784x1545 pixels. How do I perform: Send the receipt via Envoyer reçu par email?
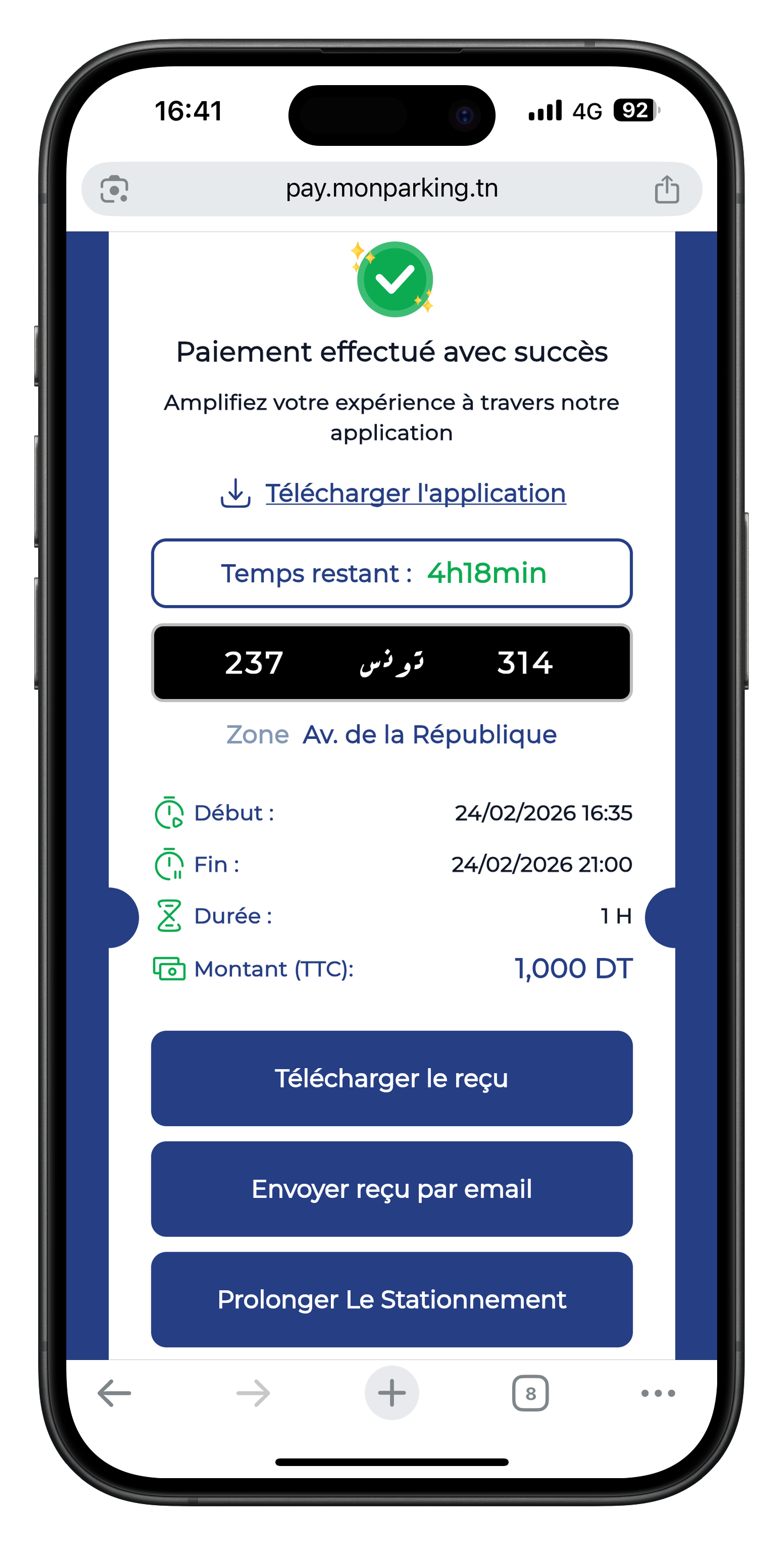click(x=392, y=1189)
